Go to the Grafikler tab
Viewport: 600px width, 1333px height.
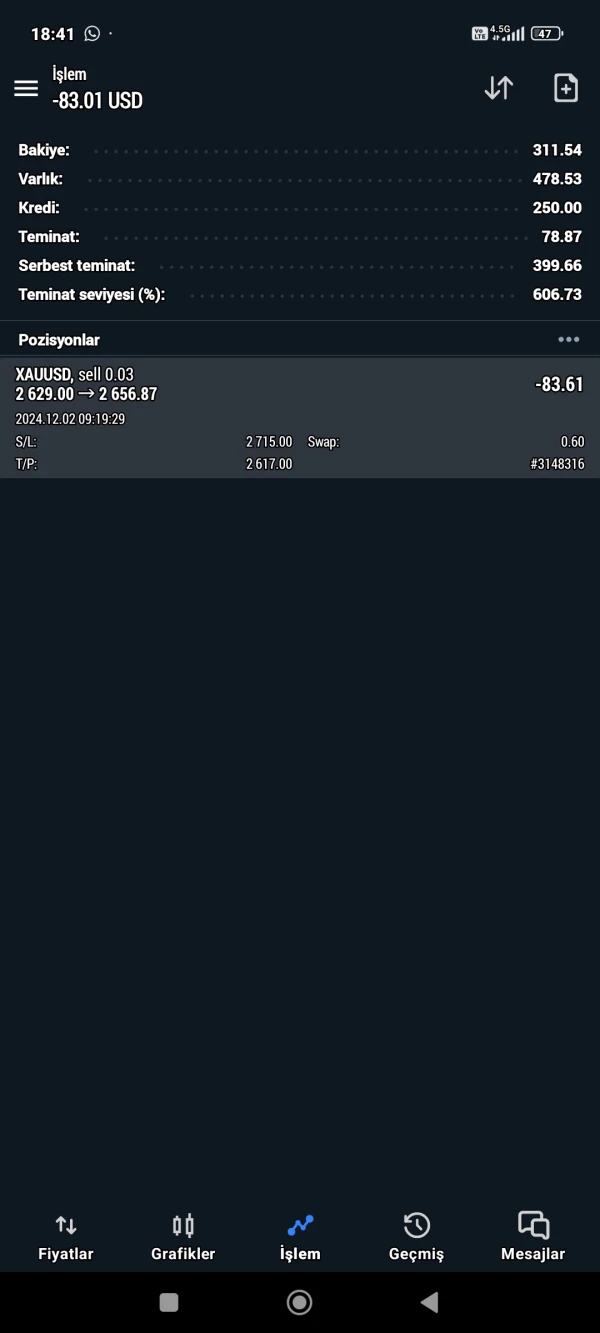pyautogui.click(x=183, y=1236)
